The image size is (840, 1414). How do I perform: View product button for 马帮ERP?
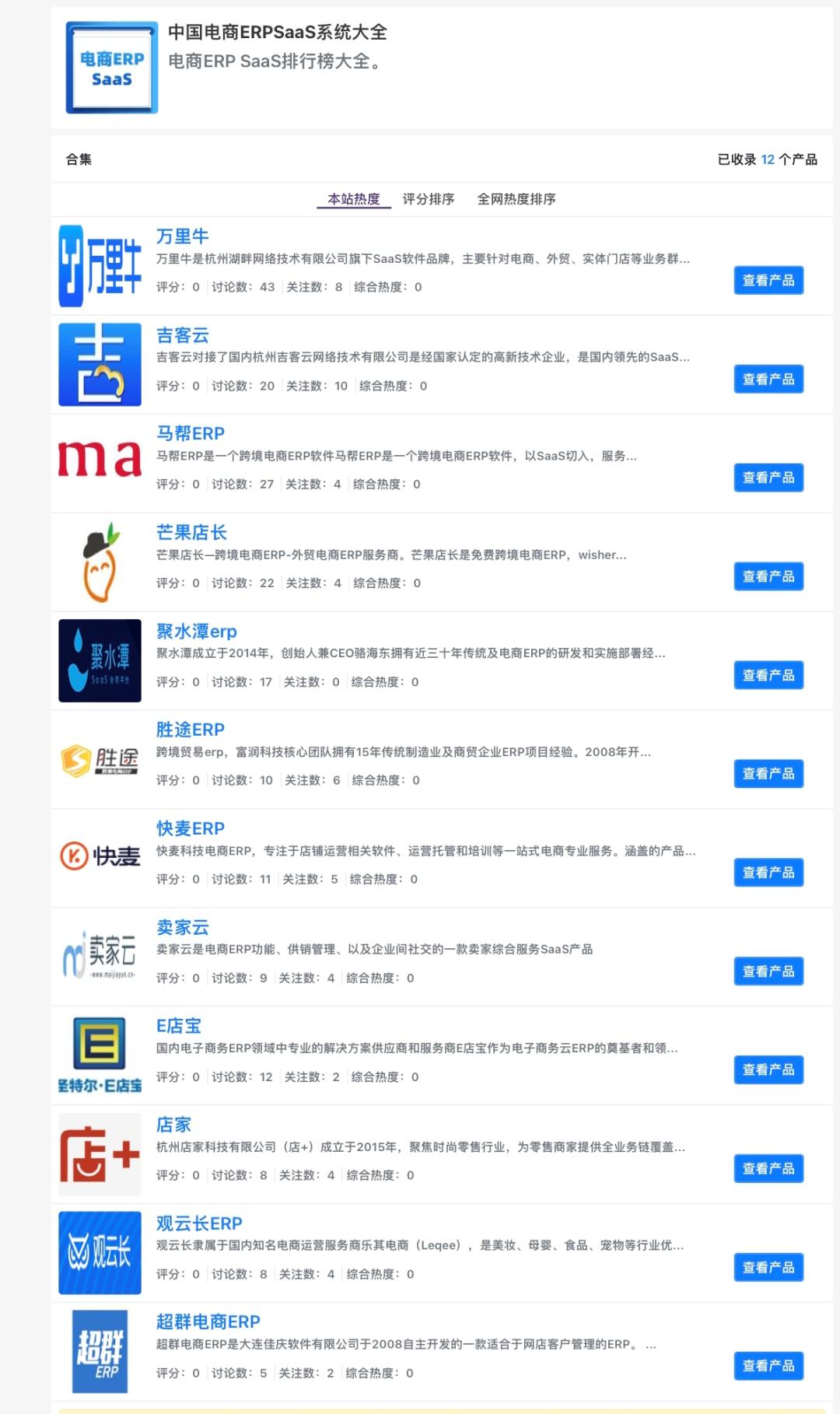[x=768, y=478]
